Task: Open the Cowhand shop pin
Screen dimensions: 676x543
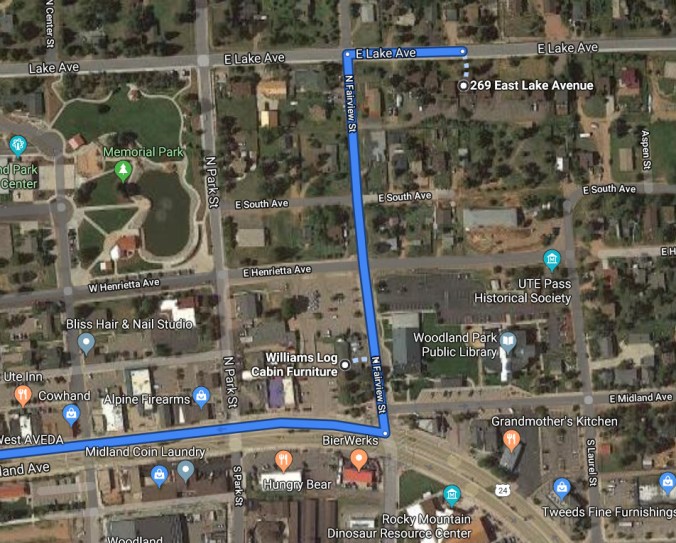Action: click(71, 412)
